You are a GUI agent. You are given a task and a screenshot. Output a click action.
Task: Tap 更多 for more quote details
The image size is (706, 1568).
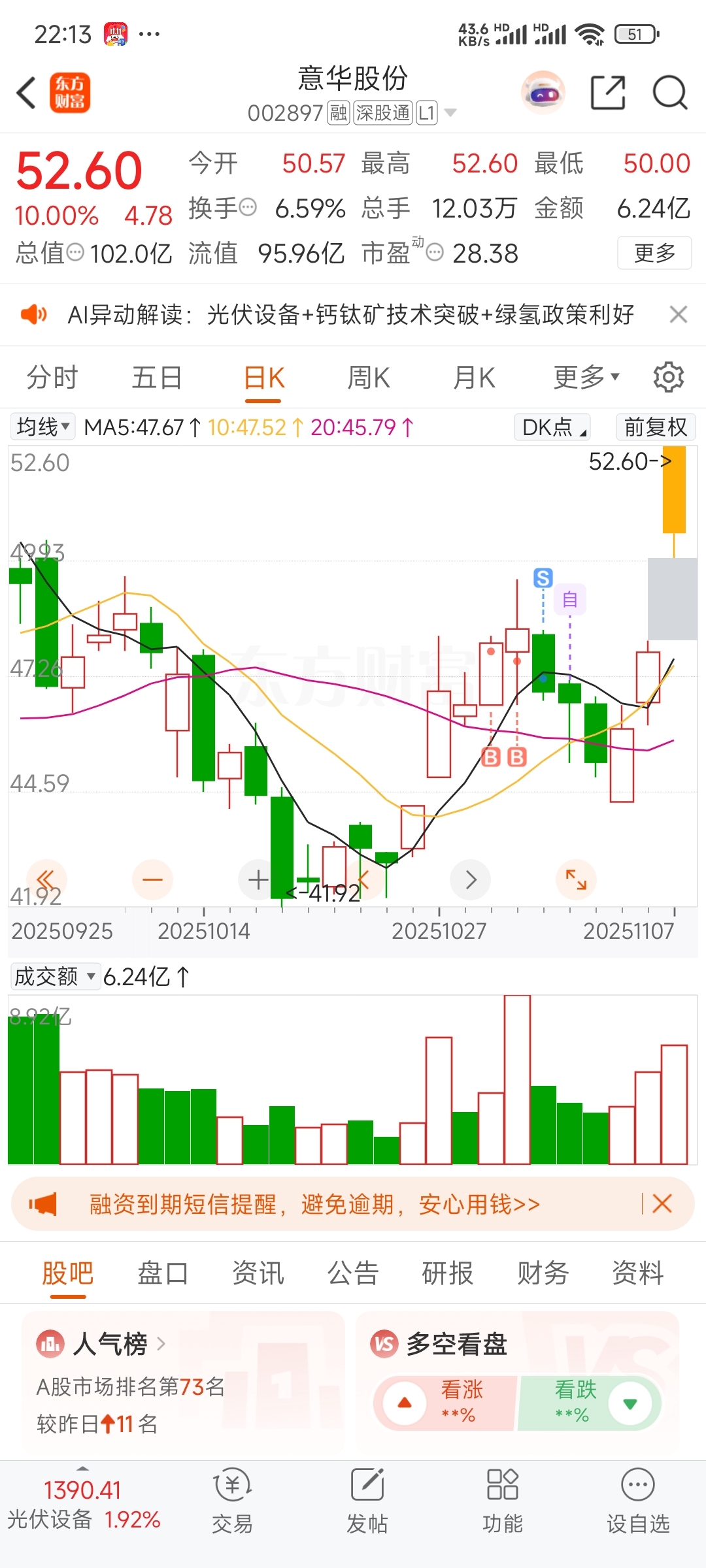(654, 253)
